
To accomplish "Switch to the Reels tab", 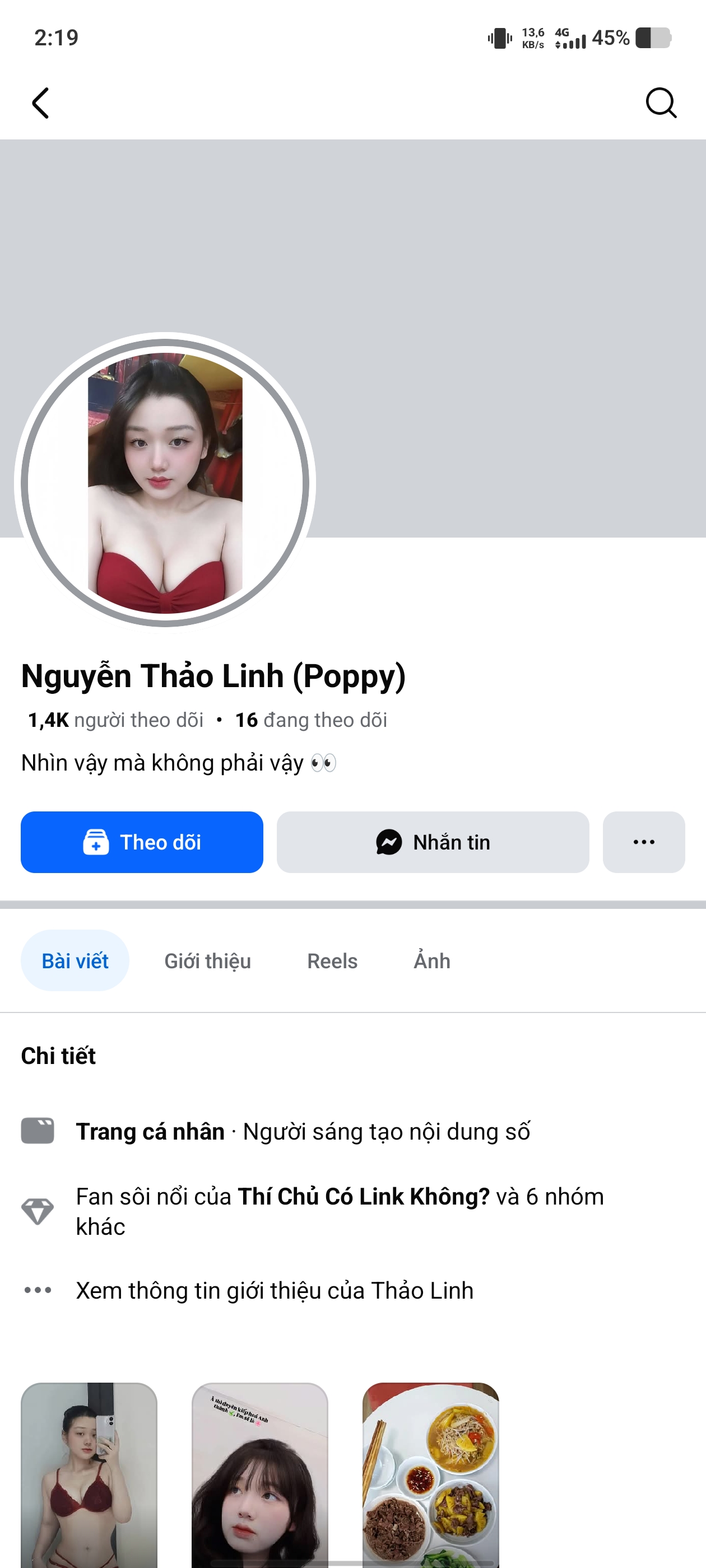I will pos(332,960).
